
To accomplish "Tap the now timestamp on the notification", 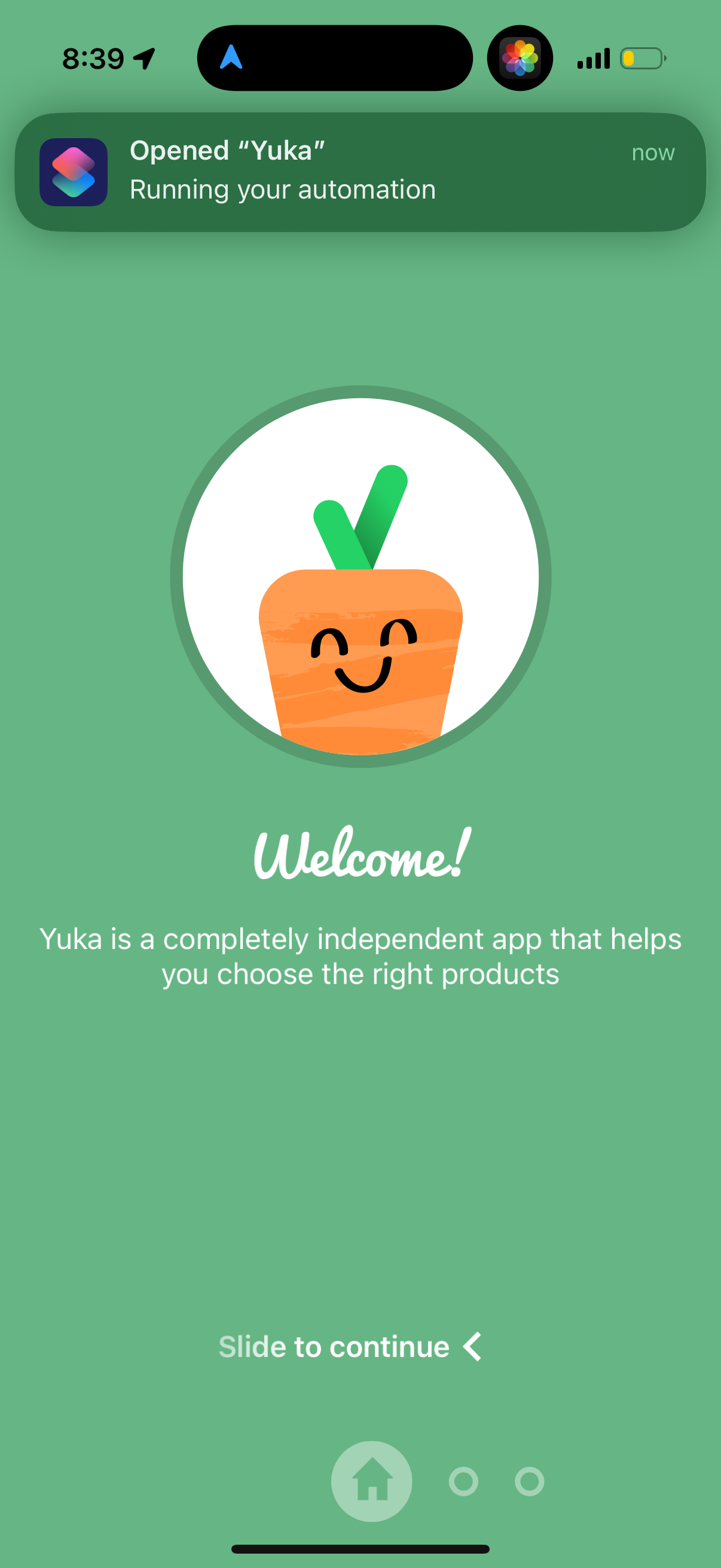I will 652,152.
